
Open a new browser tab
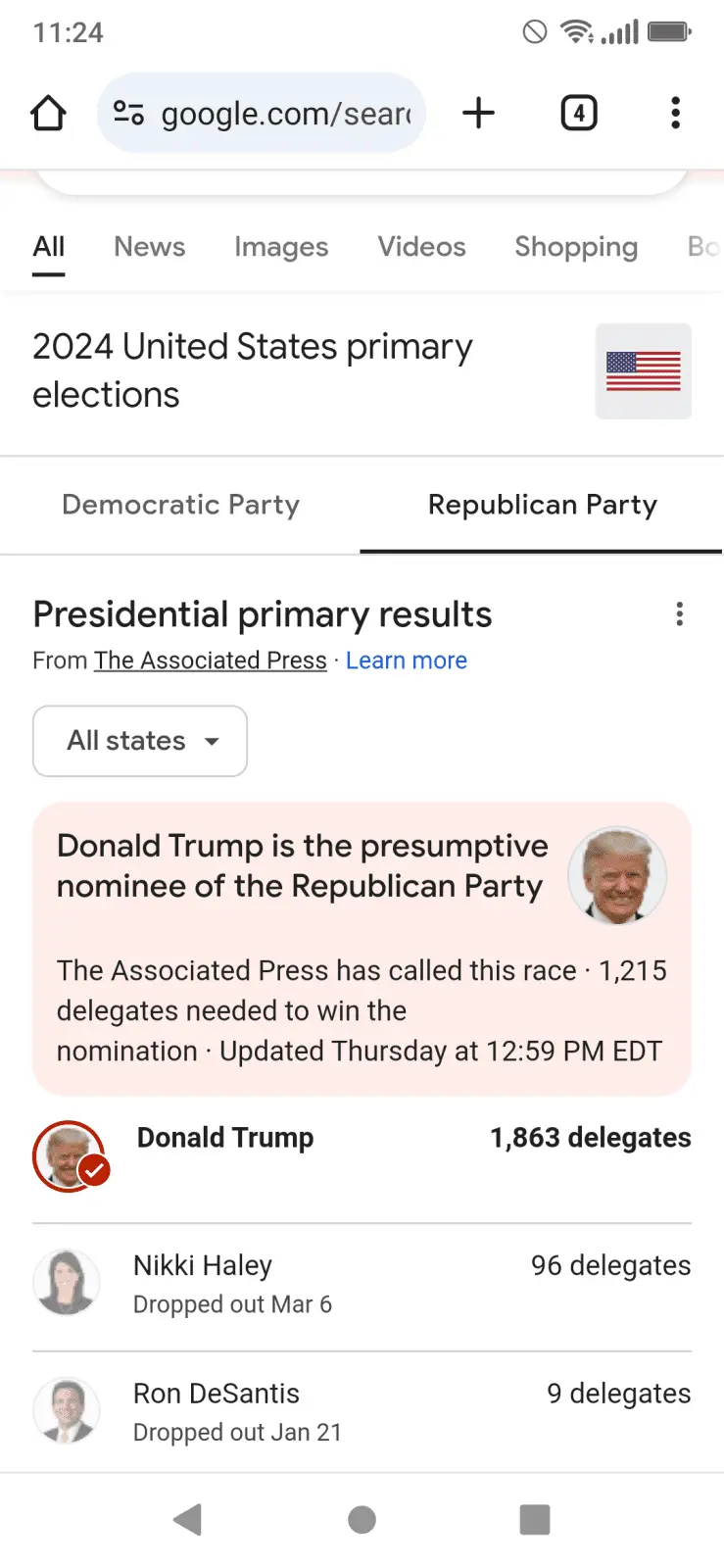point(478,114)
